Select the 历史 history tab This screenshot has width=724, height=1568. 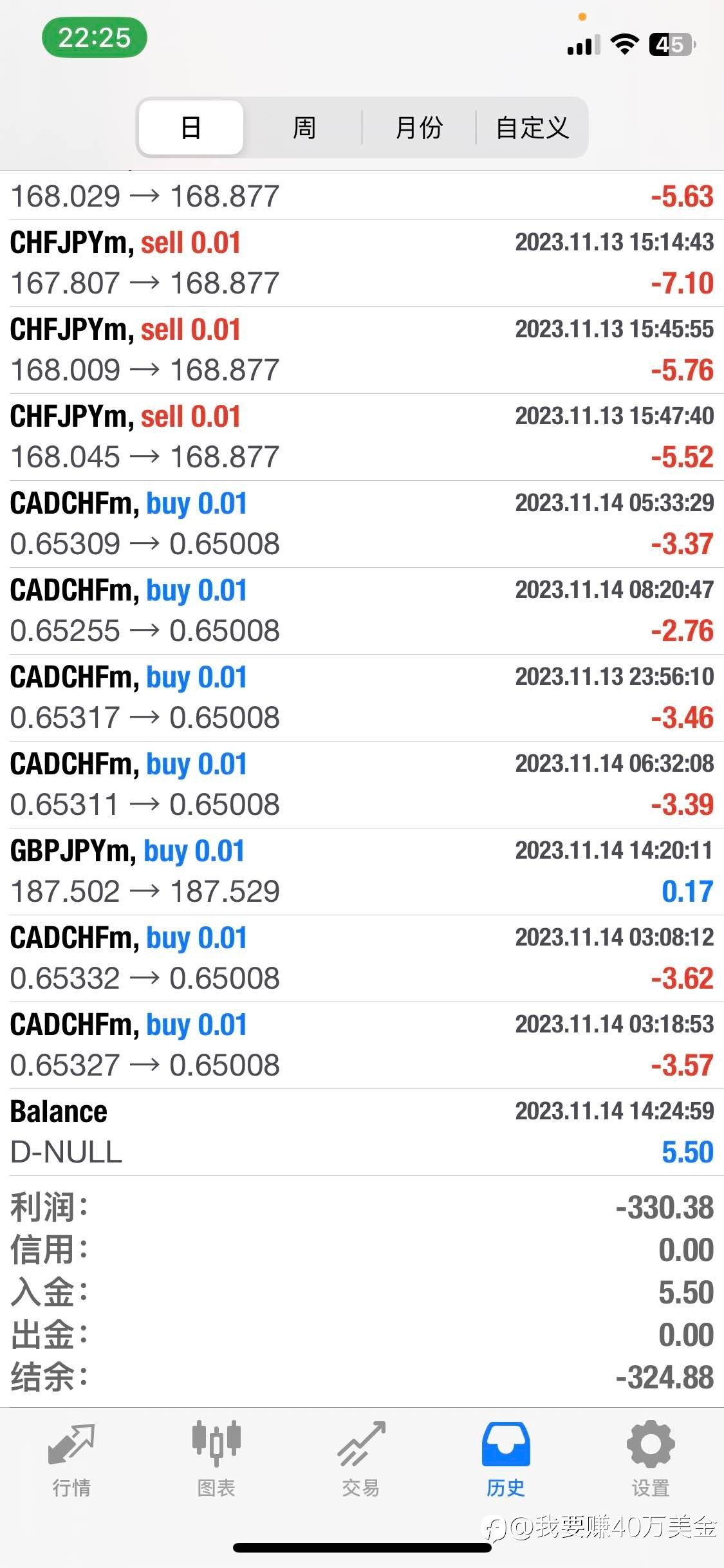click(x=506, y=1460)
